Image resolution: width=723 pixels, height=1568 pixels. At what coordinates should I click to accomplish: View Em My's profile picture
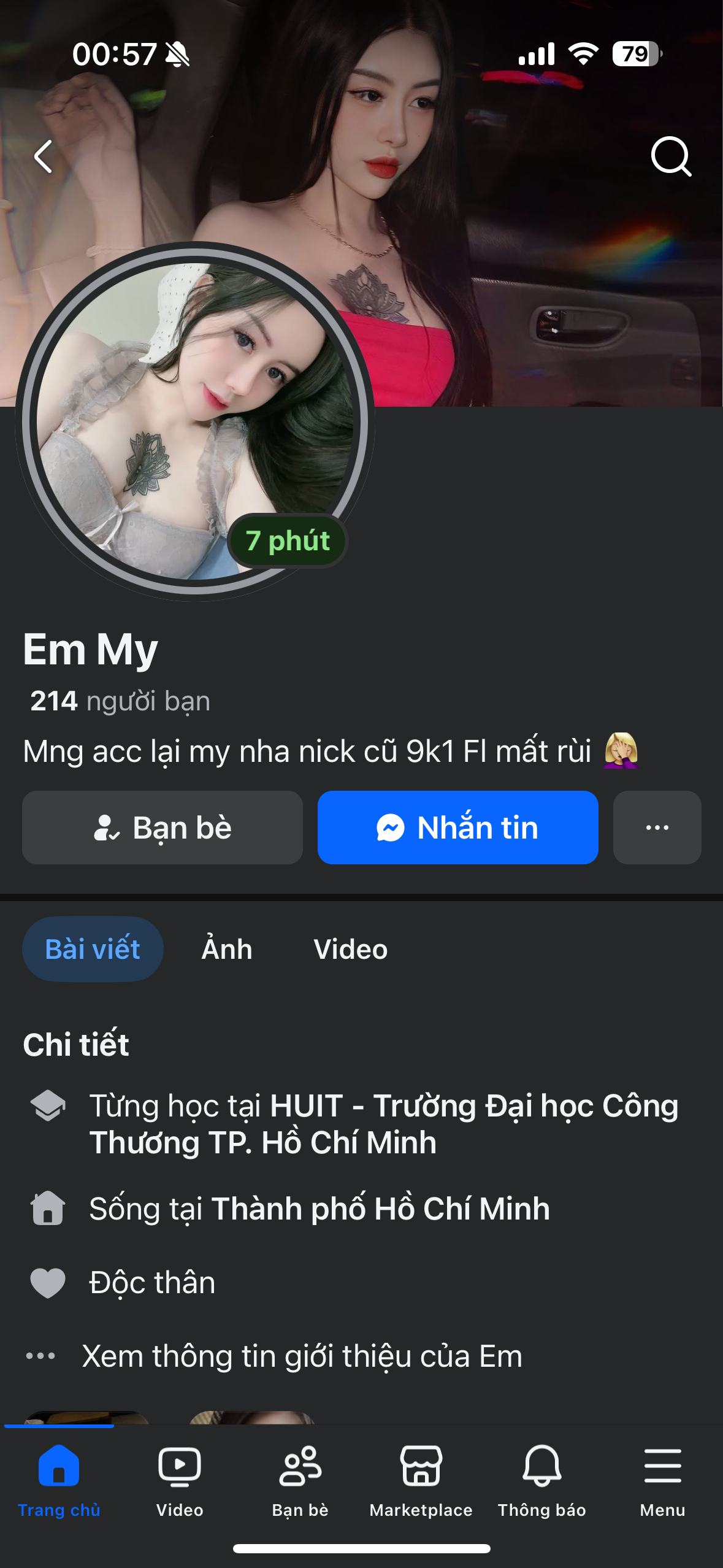coord(195,421)
